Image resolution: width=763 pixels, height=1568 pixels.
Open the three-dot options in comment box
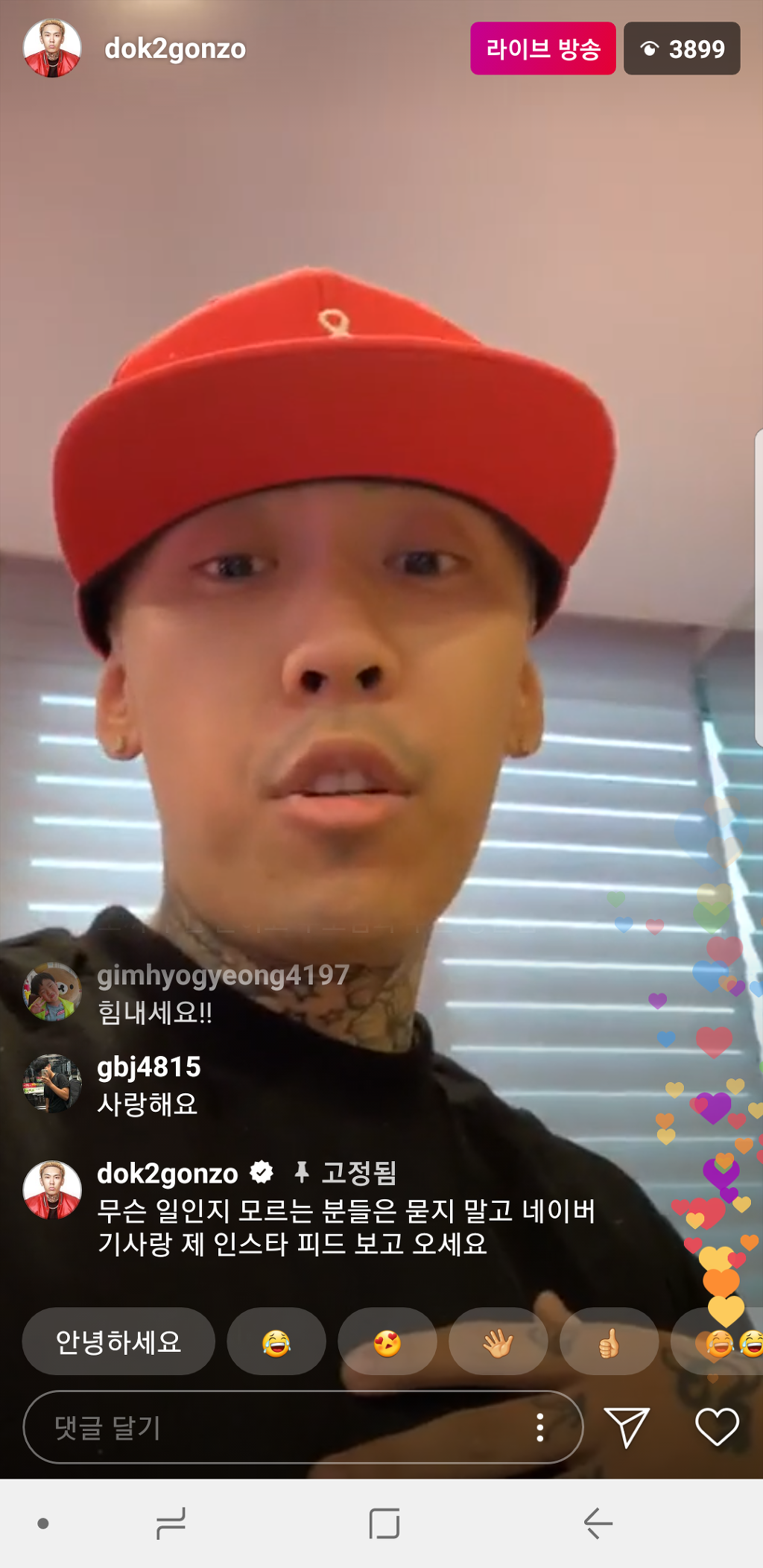pos(540,1427)
